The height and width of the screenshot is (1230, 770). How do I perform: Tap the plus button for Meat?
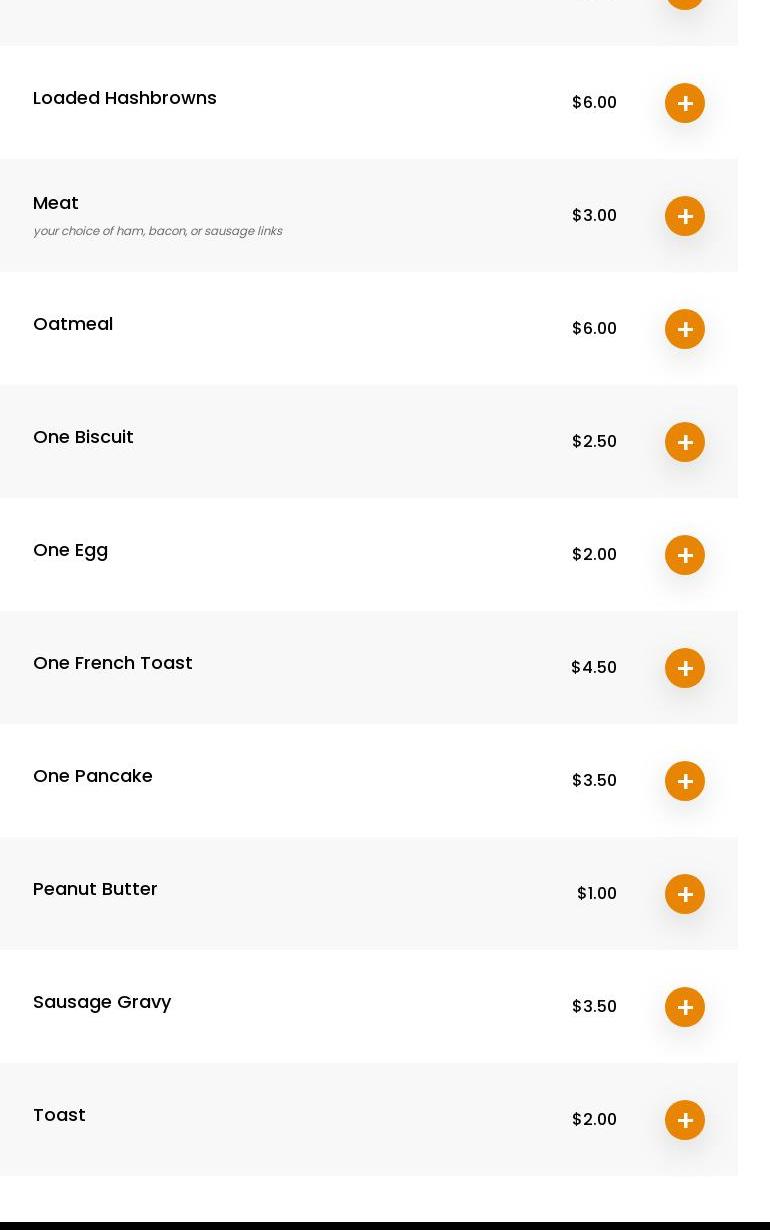[x=685, y=216]
